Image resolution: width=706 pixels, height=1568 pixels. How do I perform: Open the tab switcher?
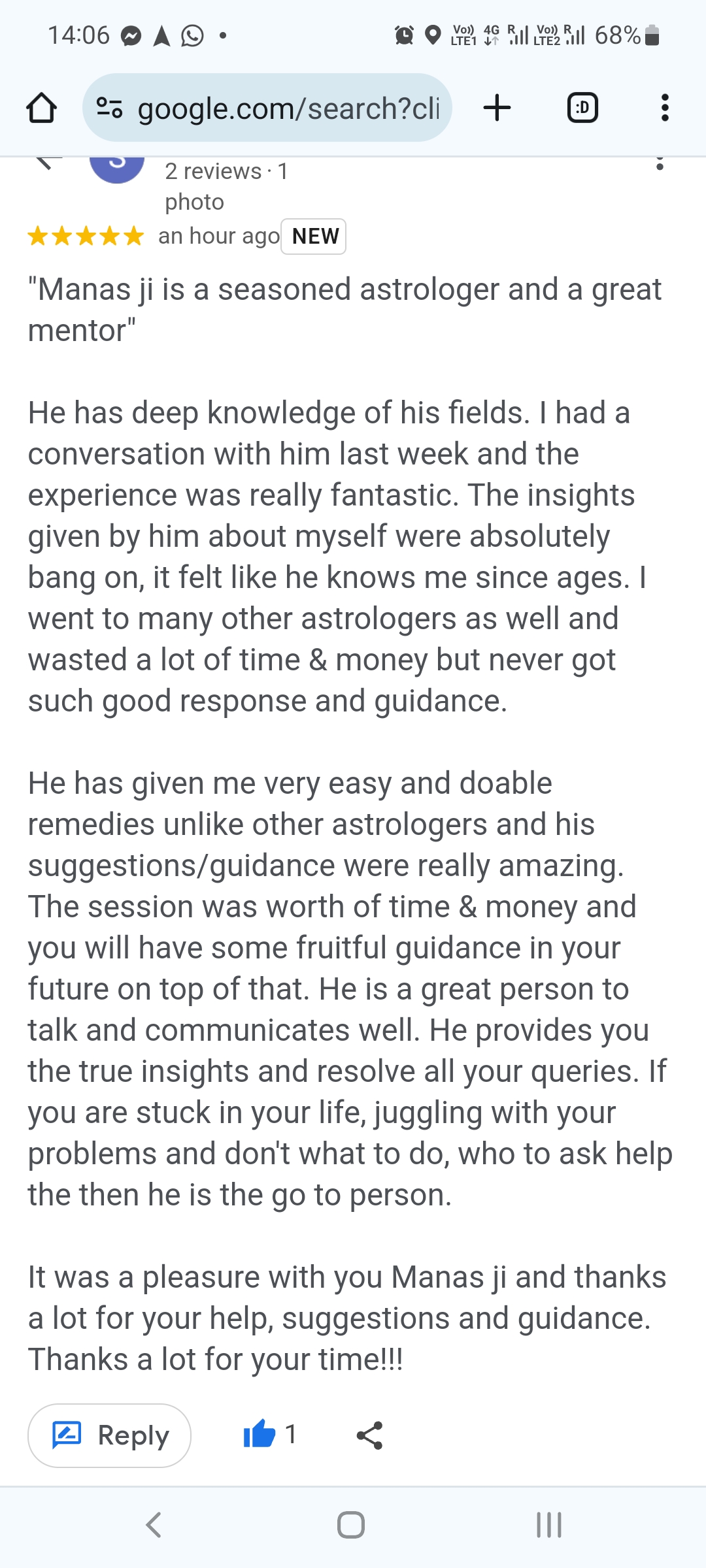(582, 108)
